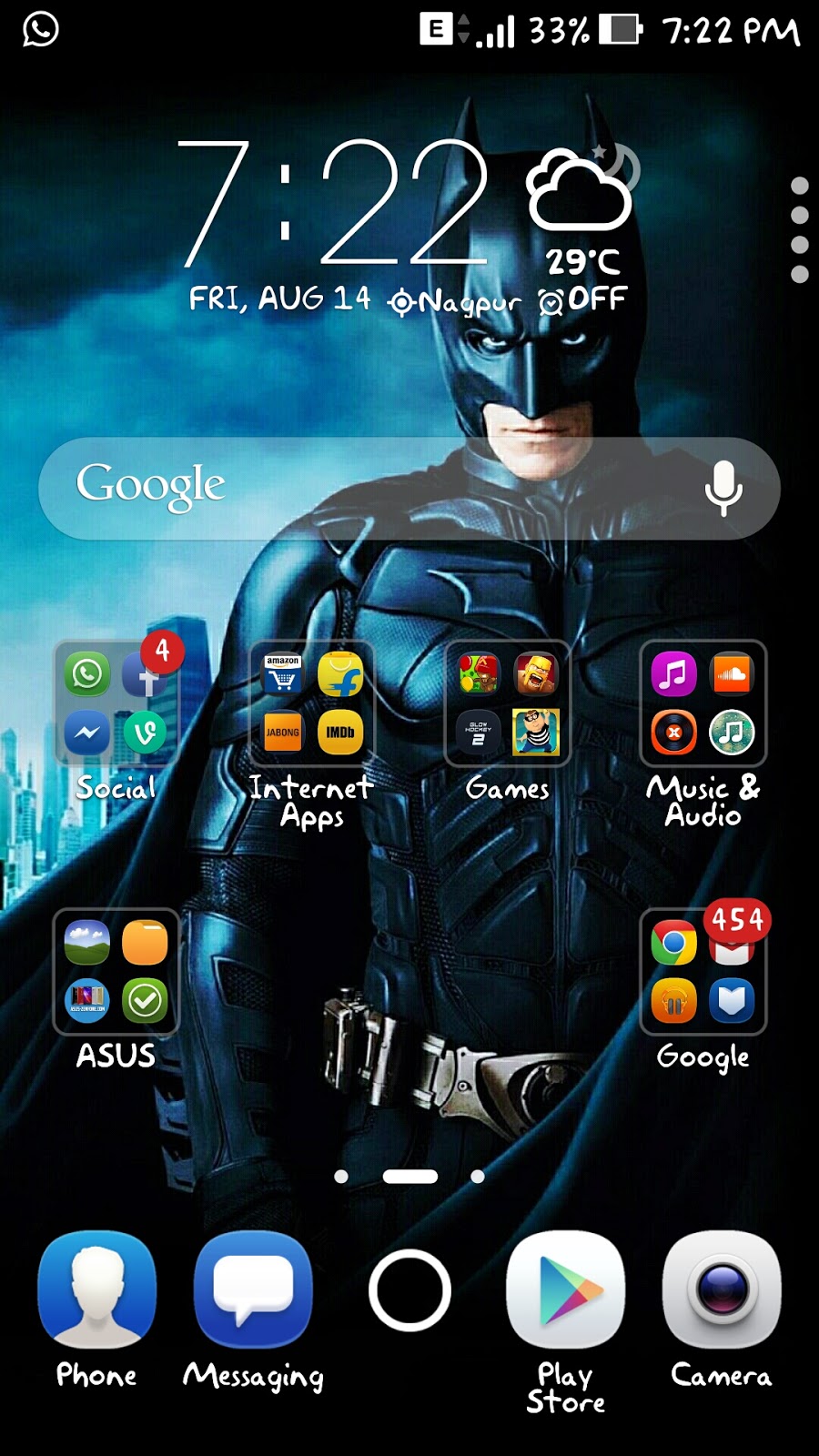Open the app drawer circle button
This screenshot has width=819, height=1456.
click(409, 1290)
